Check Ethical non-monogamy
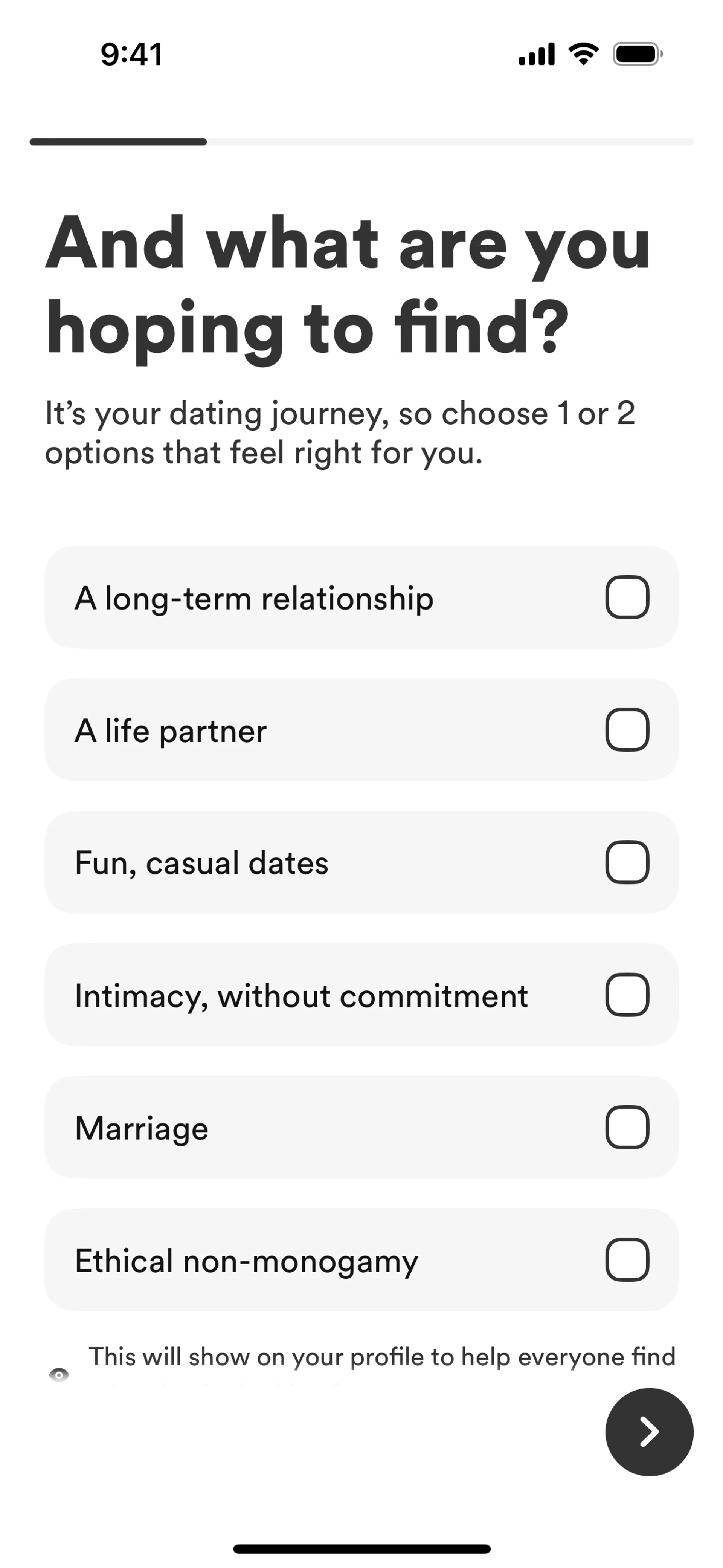723x1568 pixels. point(627,1260)
